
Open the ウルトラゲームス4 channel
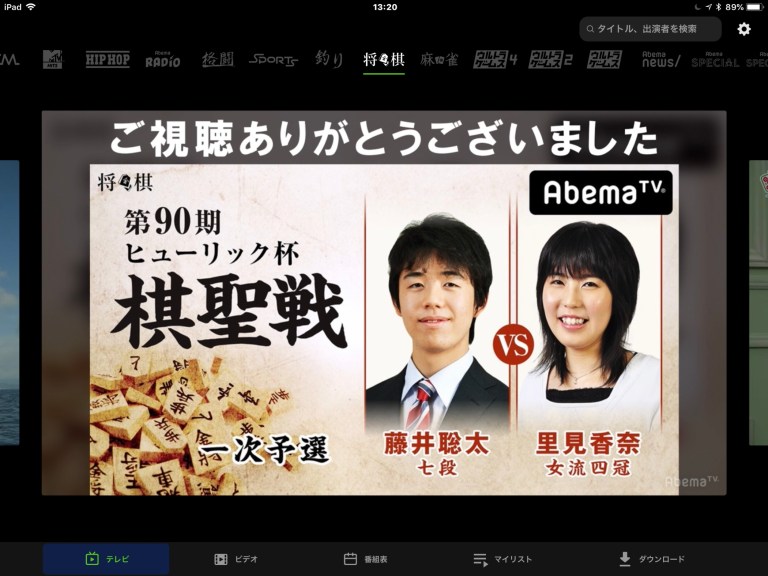495,60
